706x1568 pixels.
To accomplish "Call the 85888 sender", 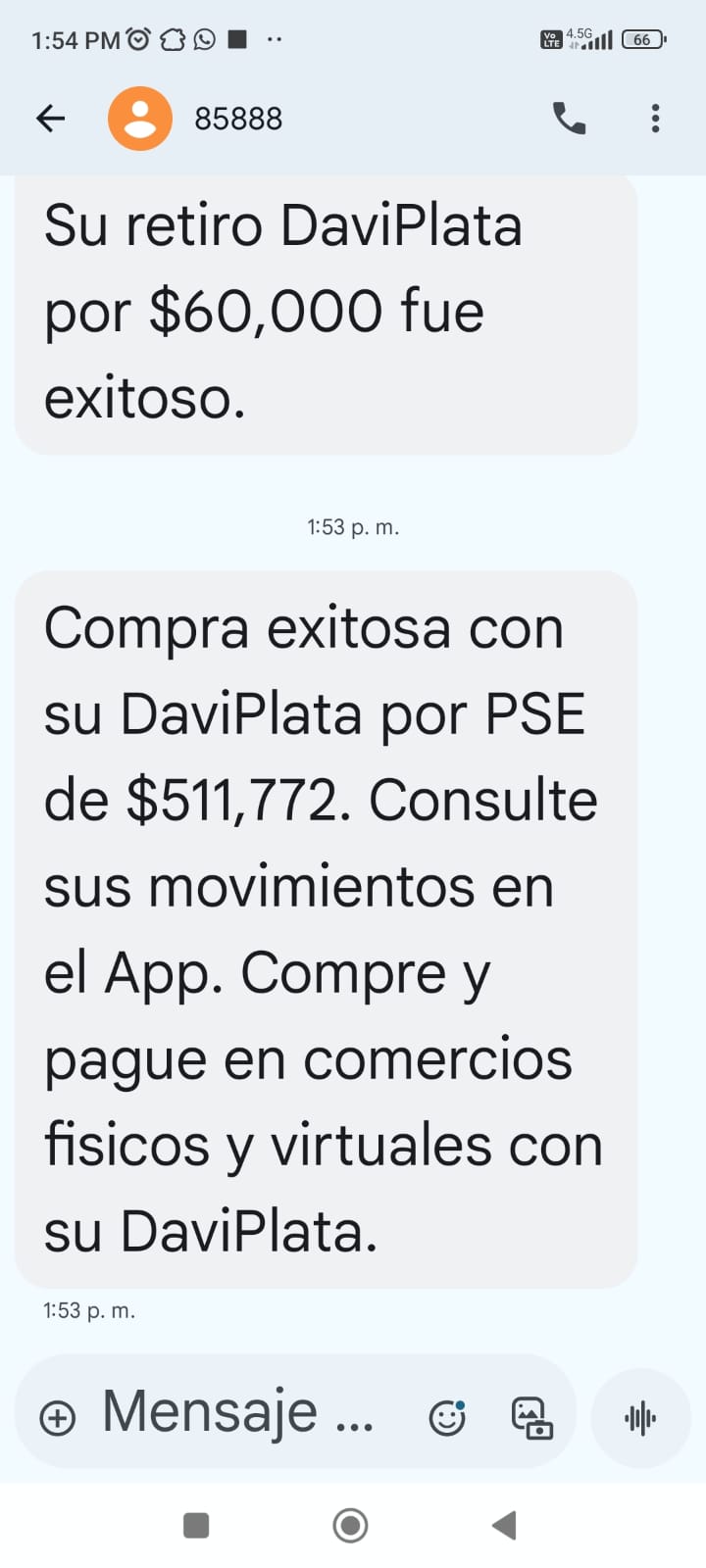I will [x=569, y=119].
